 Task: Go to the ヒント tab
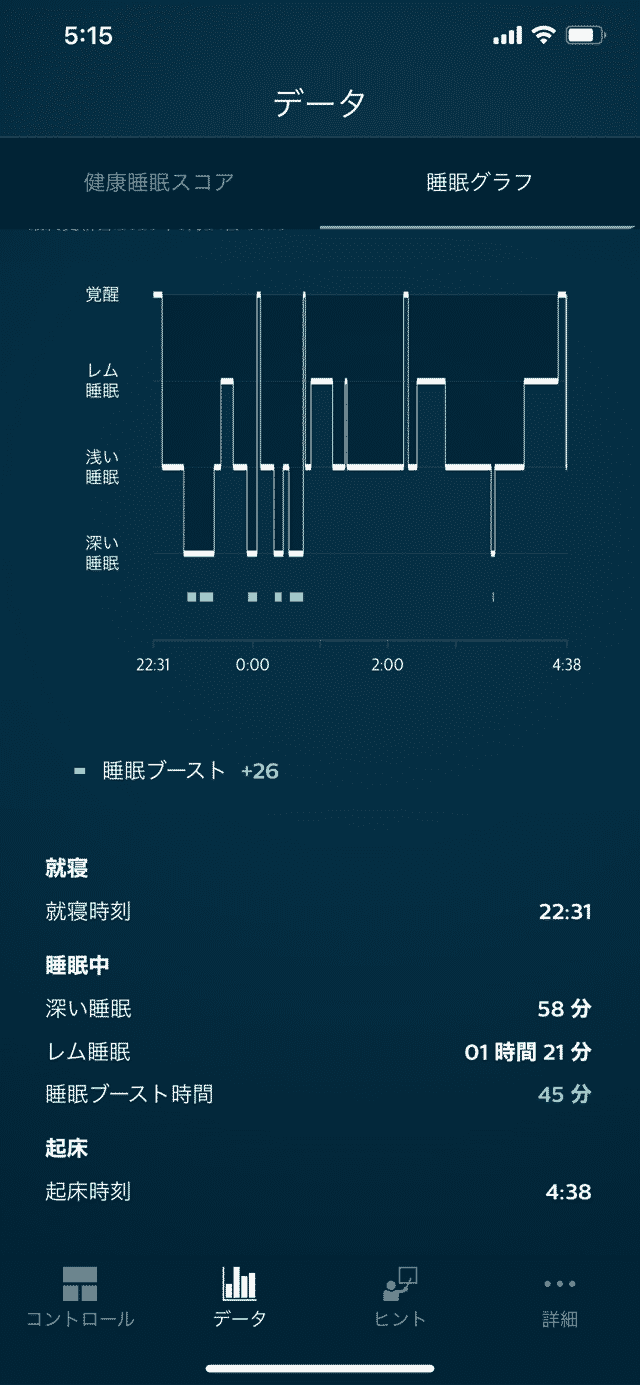400,1297
